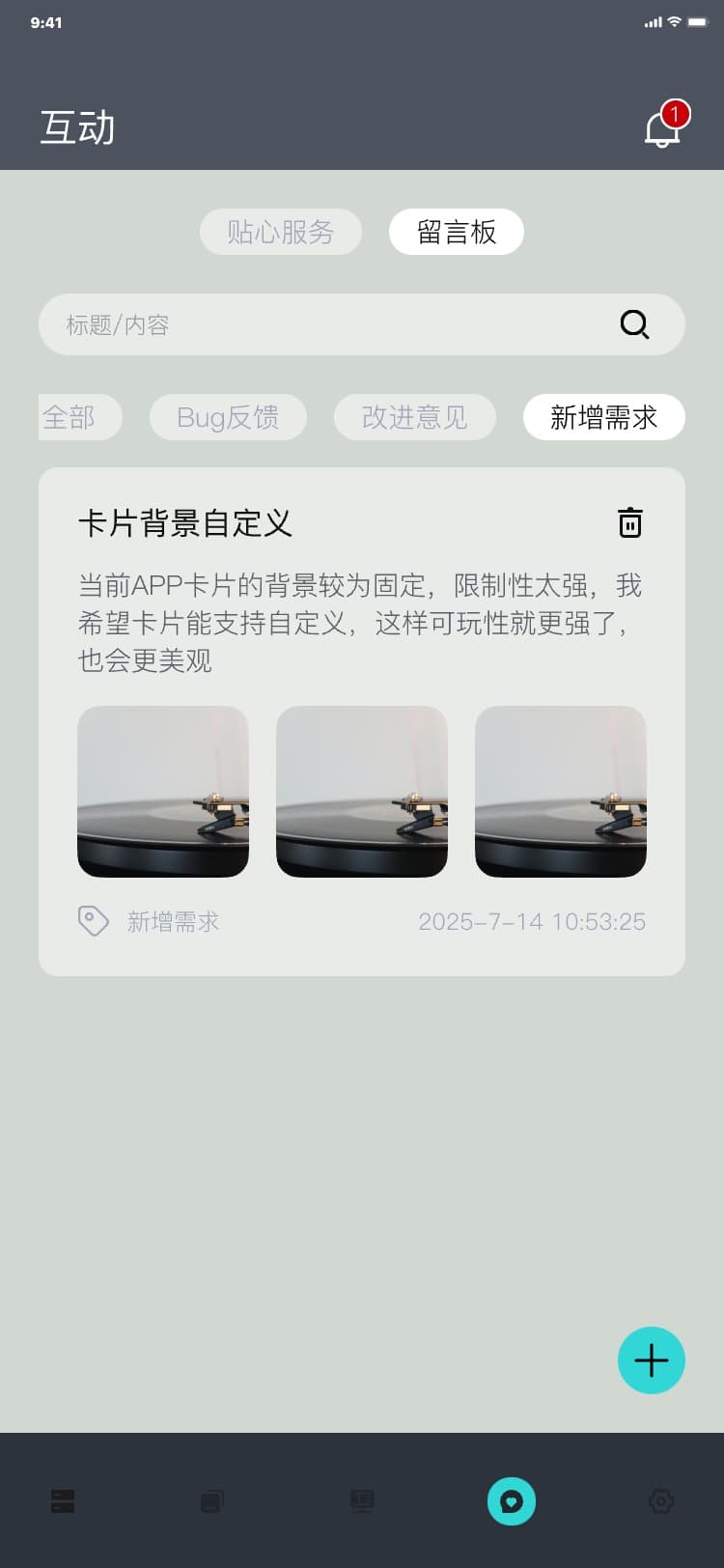Open the settings gear tab
Screen dimensions: 724x1568
(x=661, y=1501)
